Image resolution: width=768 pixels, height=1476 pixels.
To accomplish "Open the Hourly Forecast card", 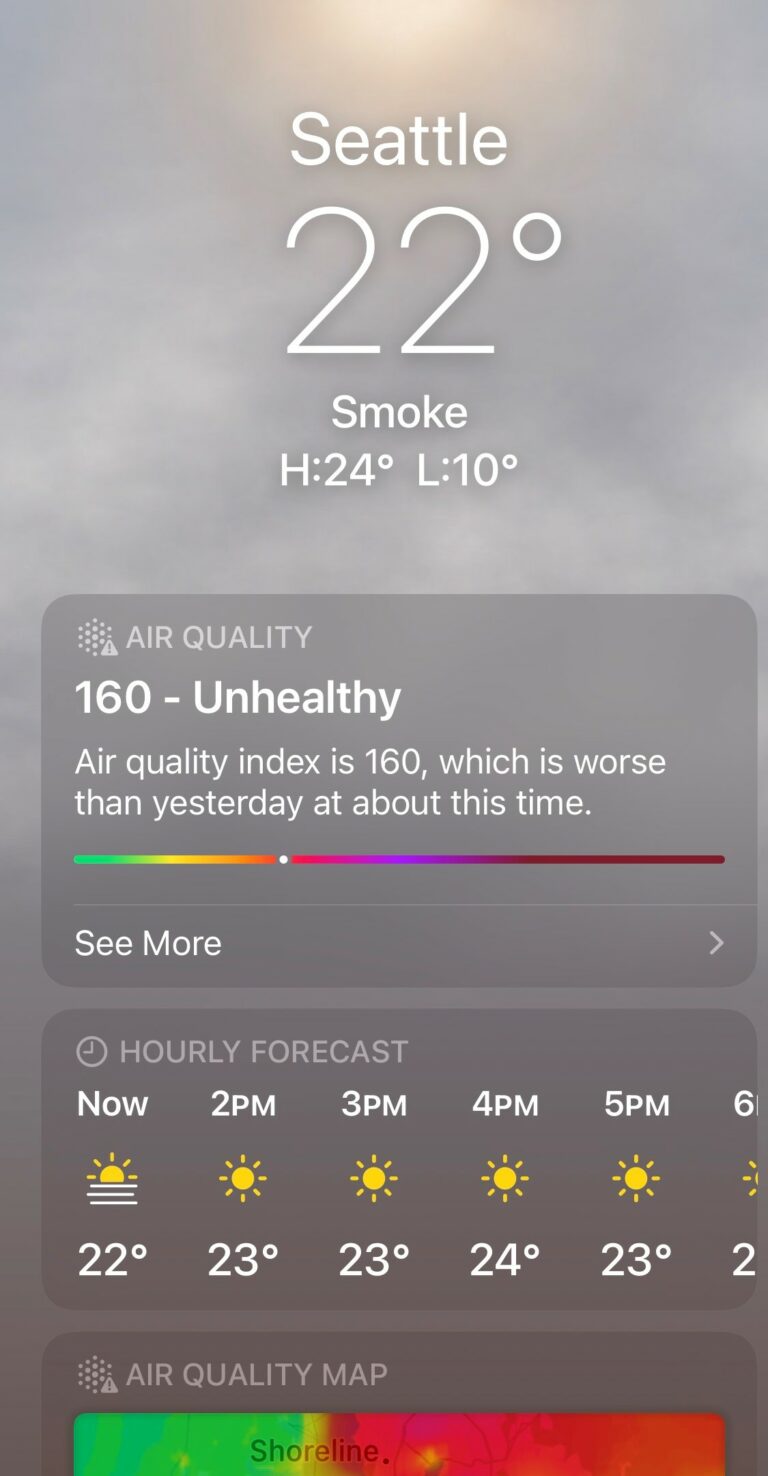I will (x=399, y=1159).
